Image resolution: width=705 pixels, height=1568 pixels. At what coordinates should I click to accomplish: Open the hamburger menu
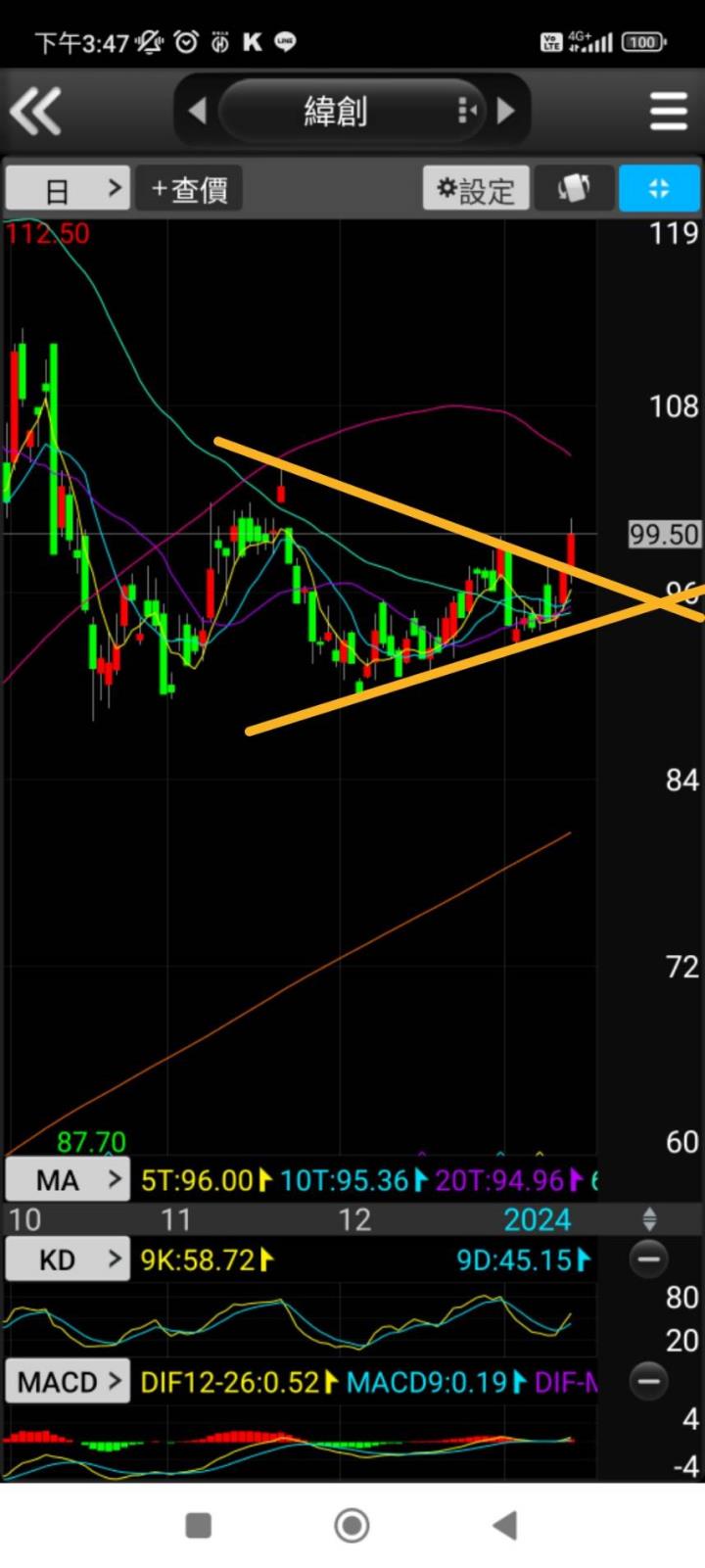click(668, 111)
